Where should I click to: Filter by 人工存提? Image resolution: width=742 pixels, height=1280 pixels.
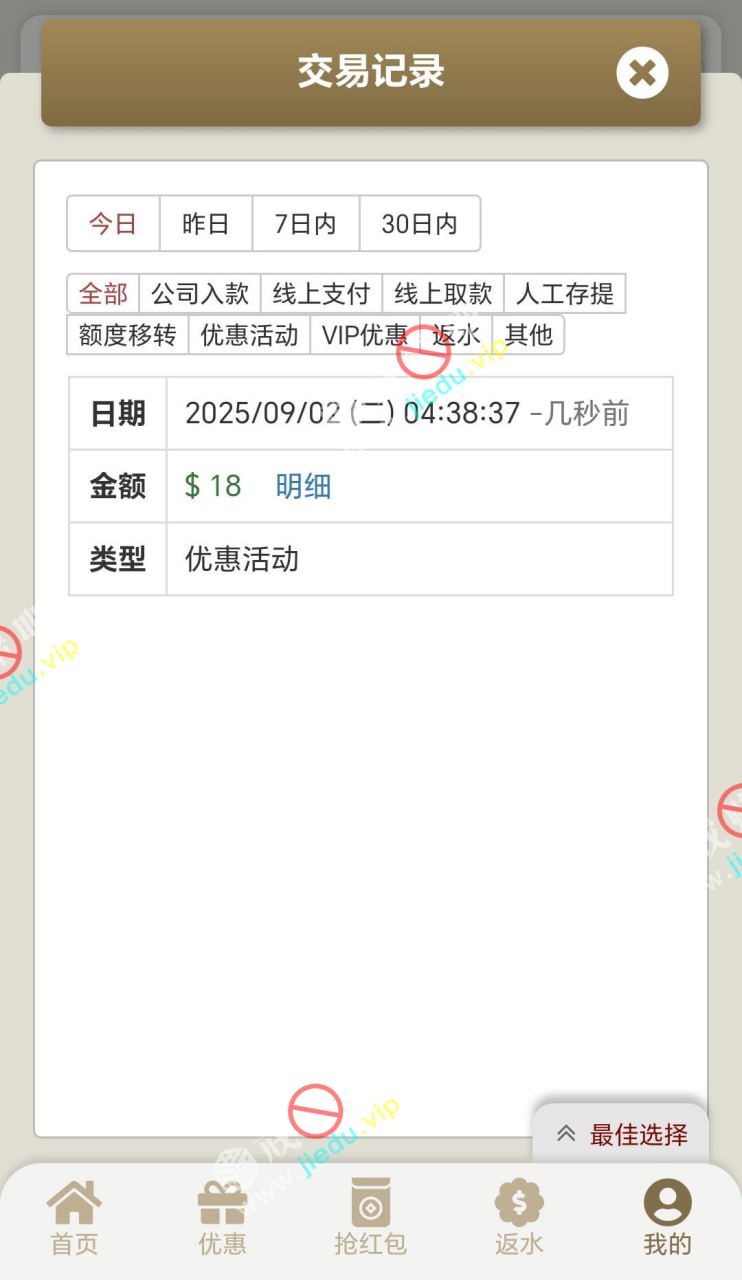tap(565, 294)
